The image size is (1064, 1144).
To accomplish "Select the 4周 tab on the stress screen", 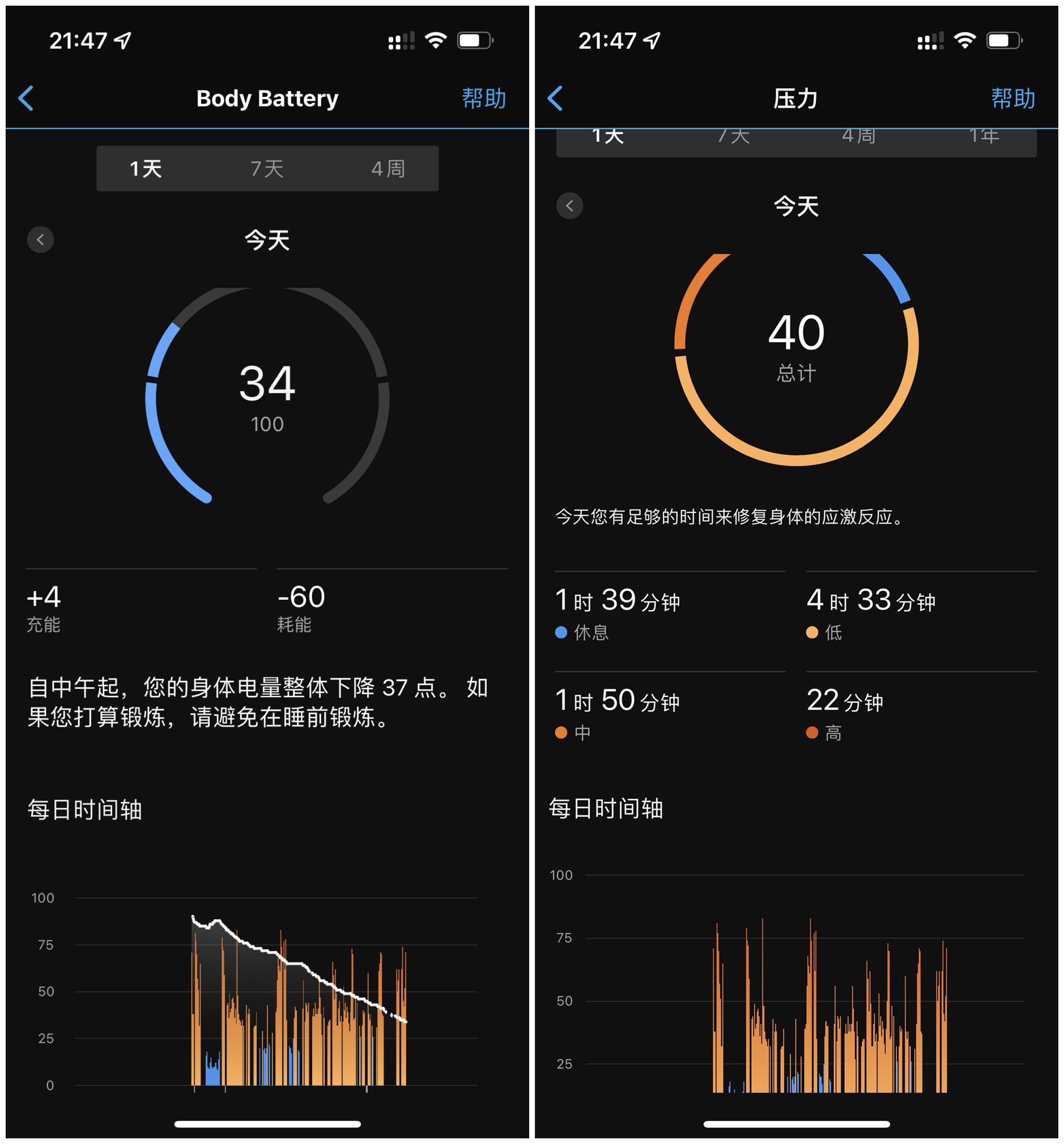I will click(x=859, y=136).
